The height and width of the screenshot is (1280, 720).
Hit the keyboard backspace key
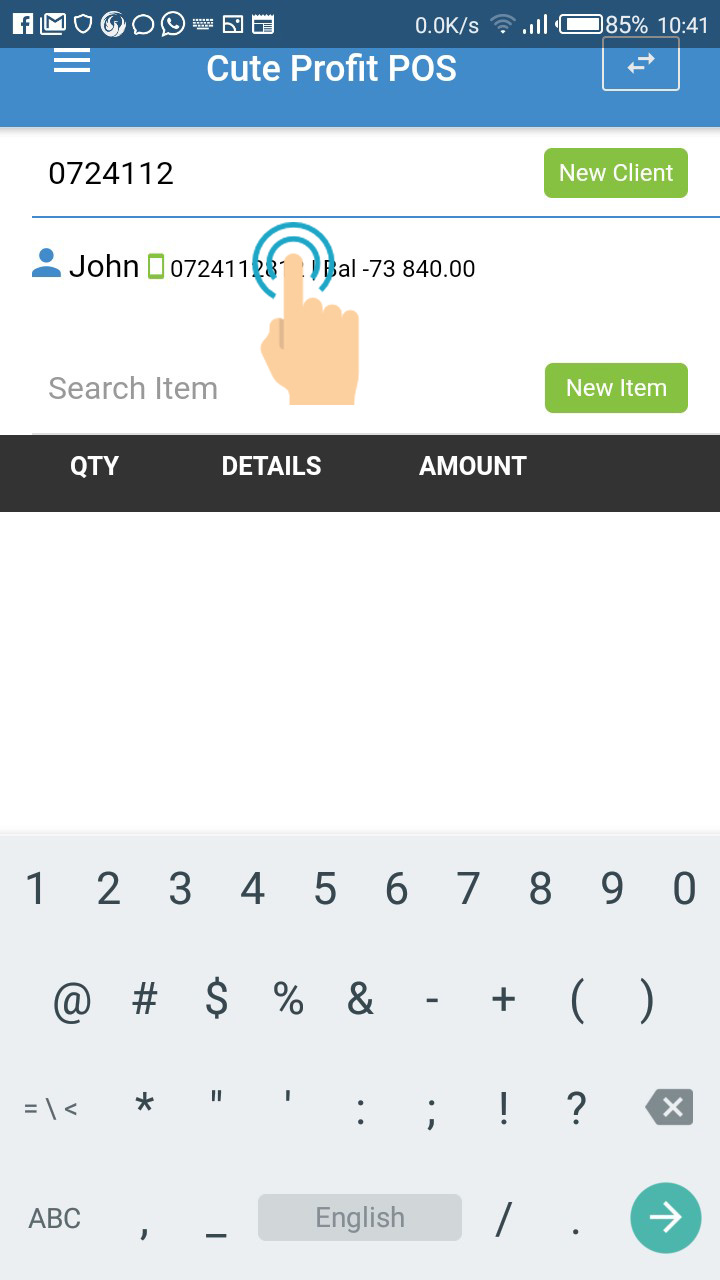[x=669, y=1107]
